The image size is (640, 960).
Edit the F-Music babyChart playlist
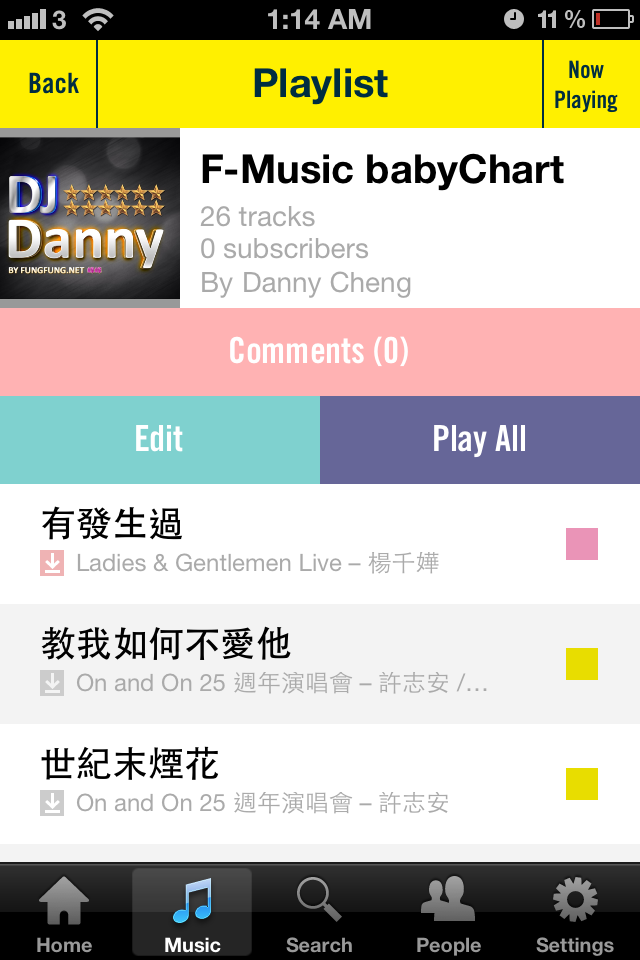click(160, 439)
